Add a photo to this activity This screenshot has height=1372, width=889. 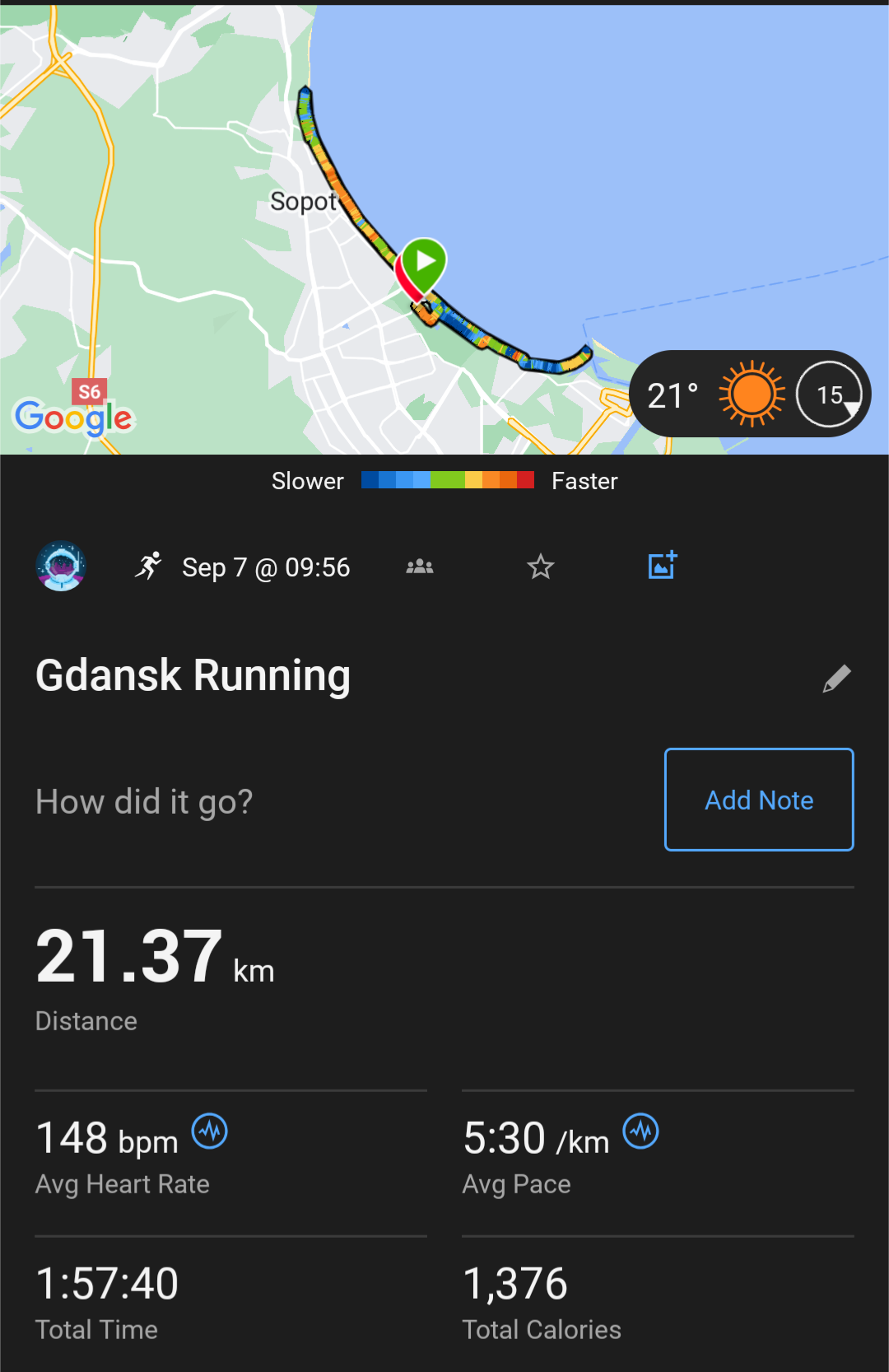[x=662, y=566]
